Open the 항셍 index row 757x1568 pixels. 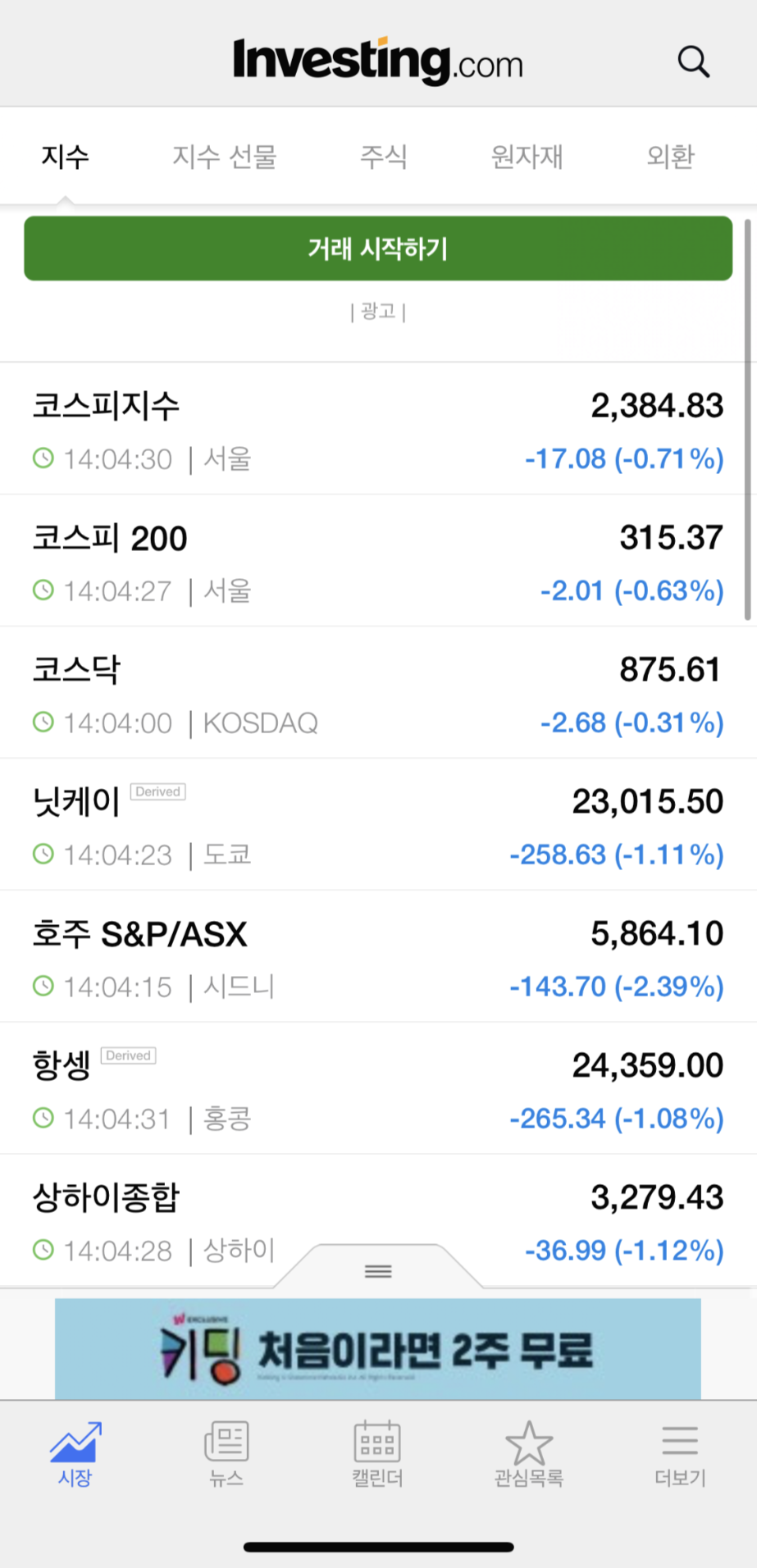click(378, 1089)
